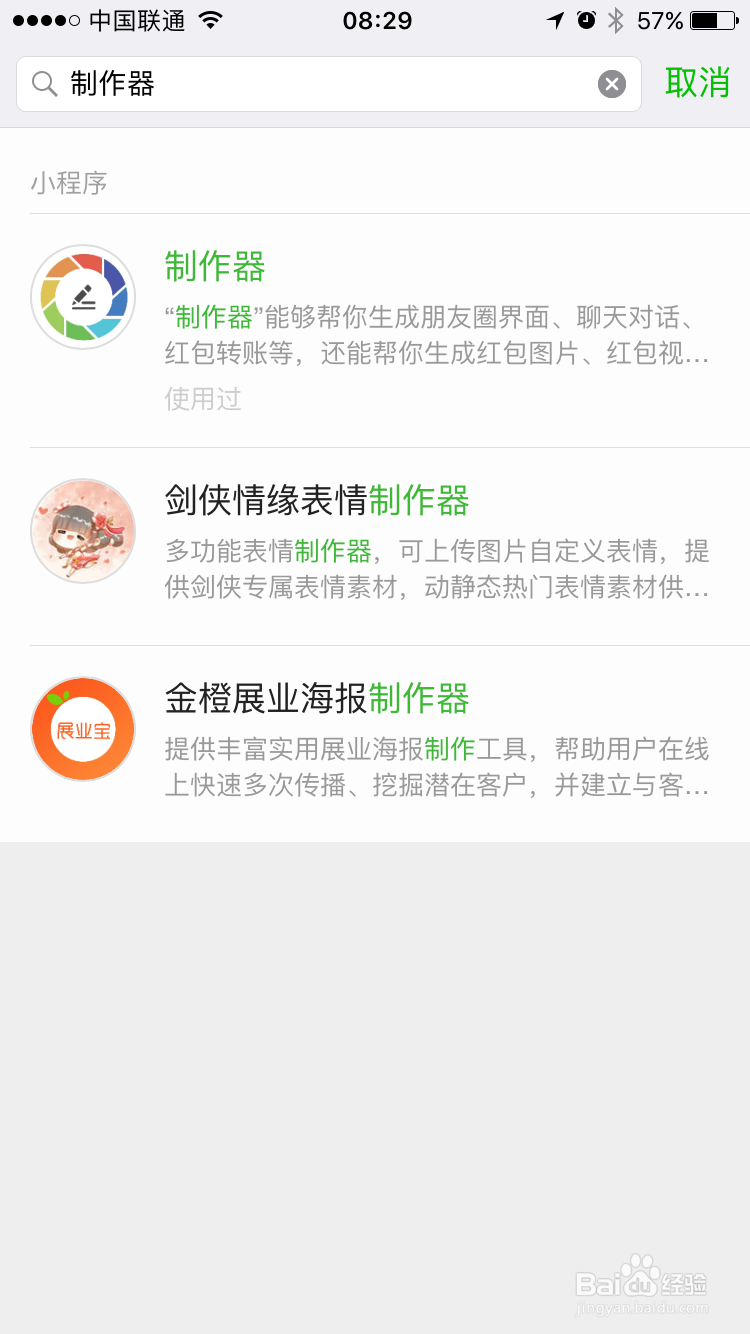Tap the Bluetooth icon in status bar

(x=616, y=18)
